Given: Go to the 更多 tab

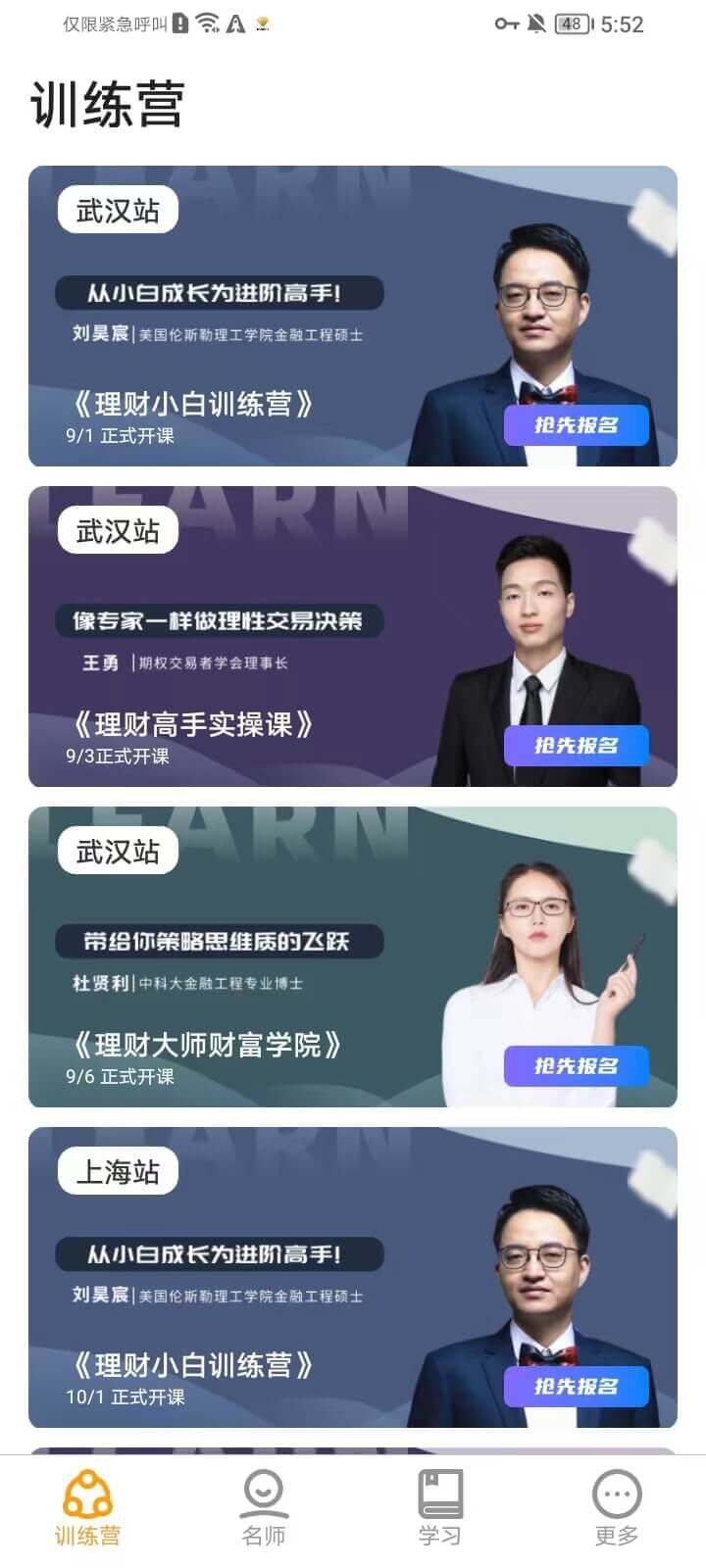Looking at the screenshot, I should click(617, 1509).
